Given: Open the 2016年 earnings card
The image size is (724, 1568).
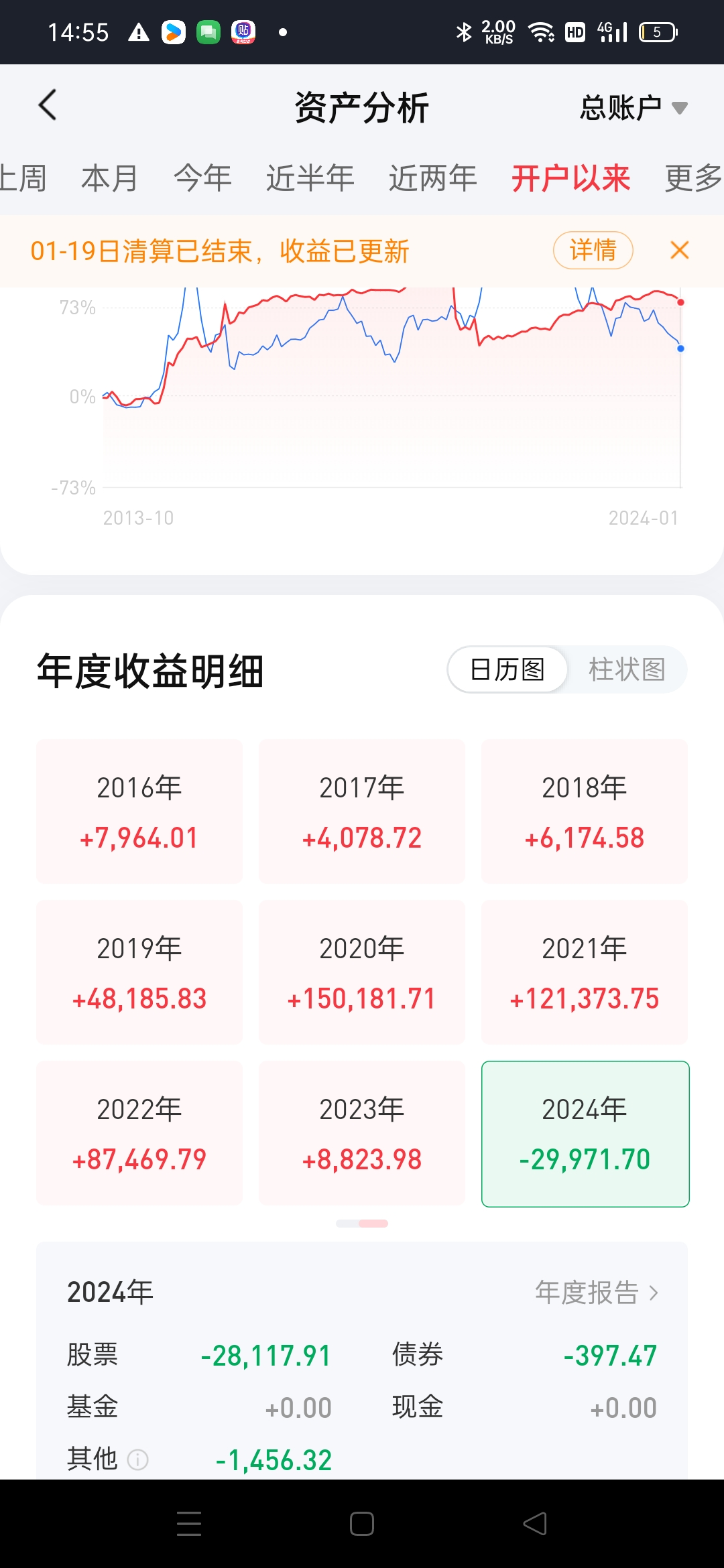Looking at the screenshot, I should coord(139,811).
